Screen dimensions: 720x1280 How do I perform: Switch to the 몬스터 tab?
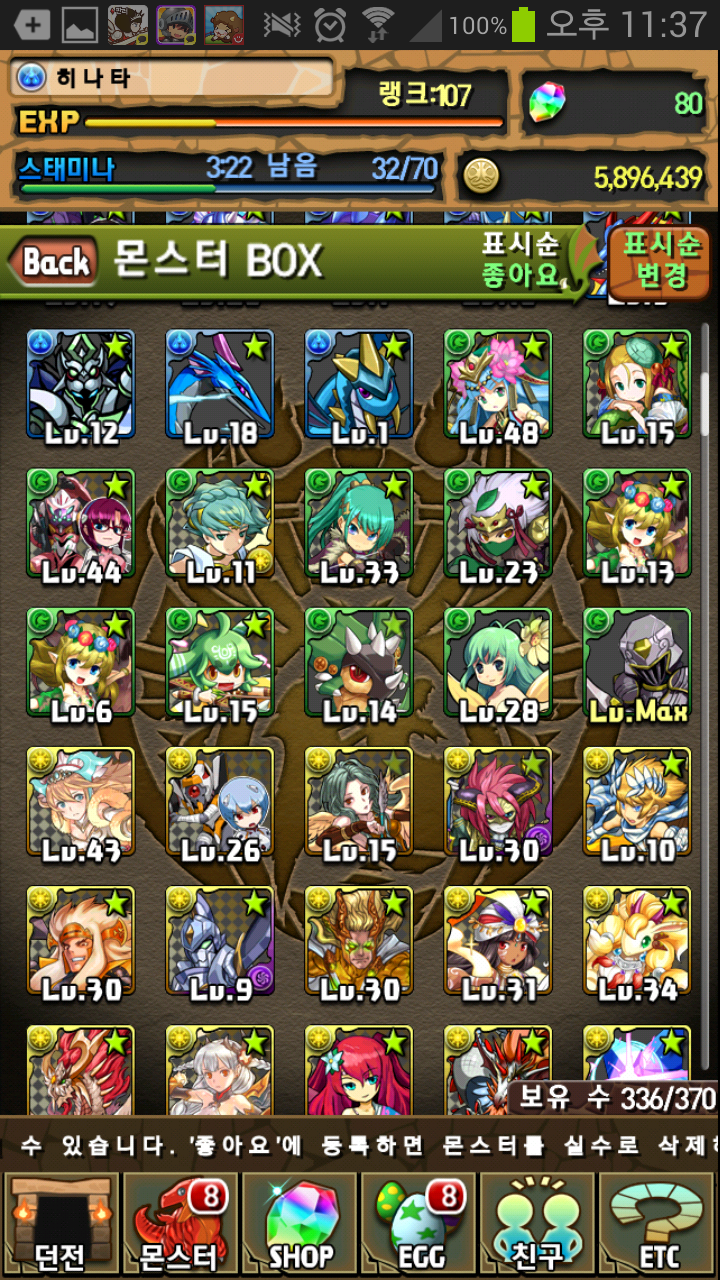point(180,1225)
